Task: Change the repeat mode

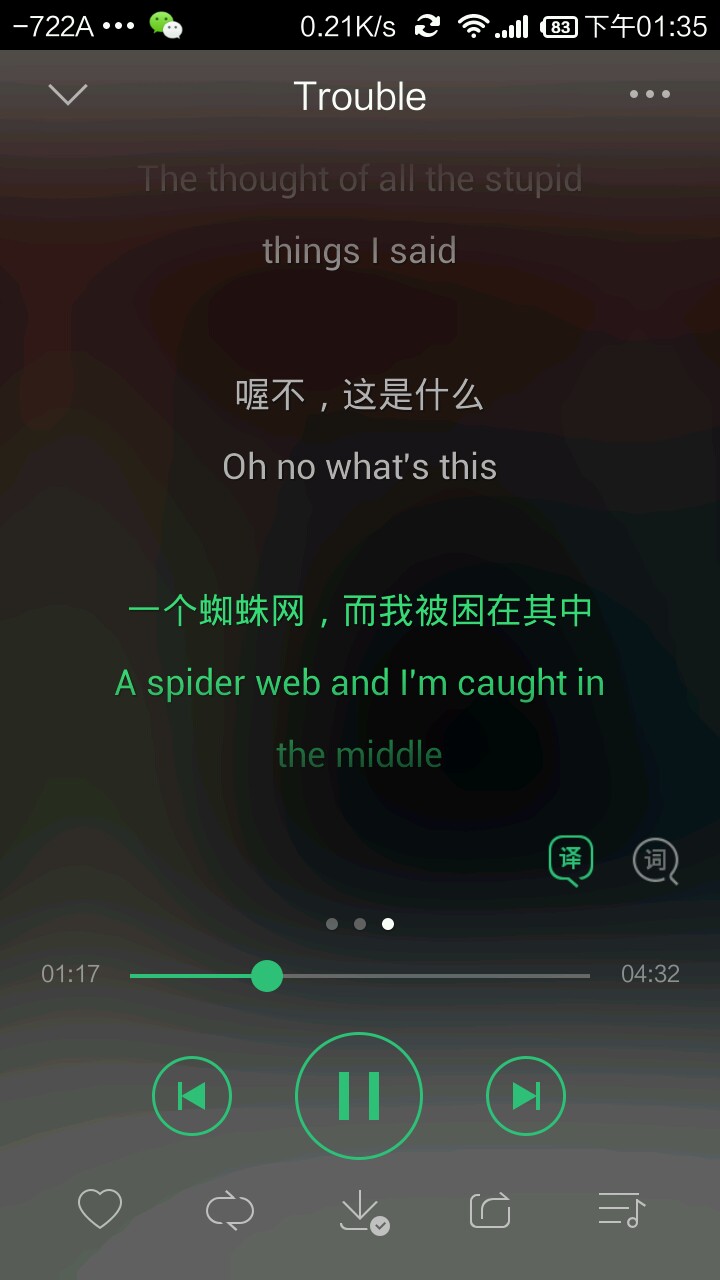Action: (x=230, y=1211)
